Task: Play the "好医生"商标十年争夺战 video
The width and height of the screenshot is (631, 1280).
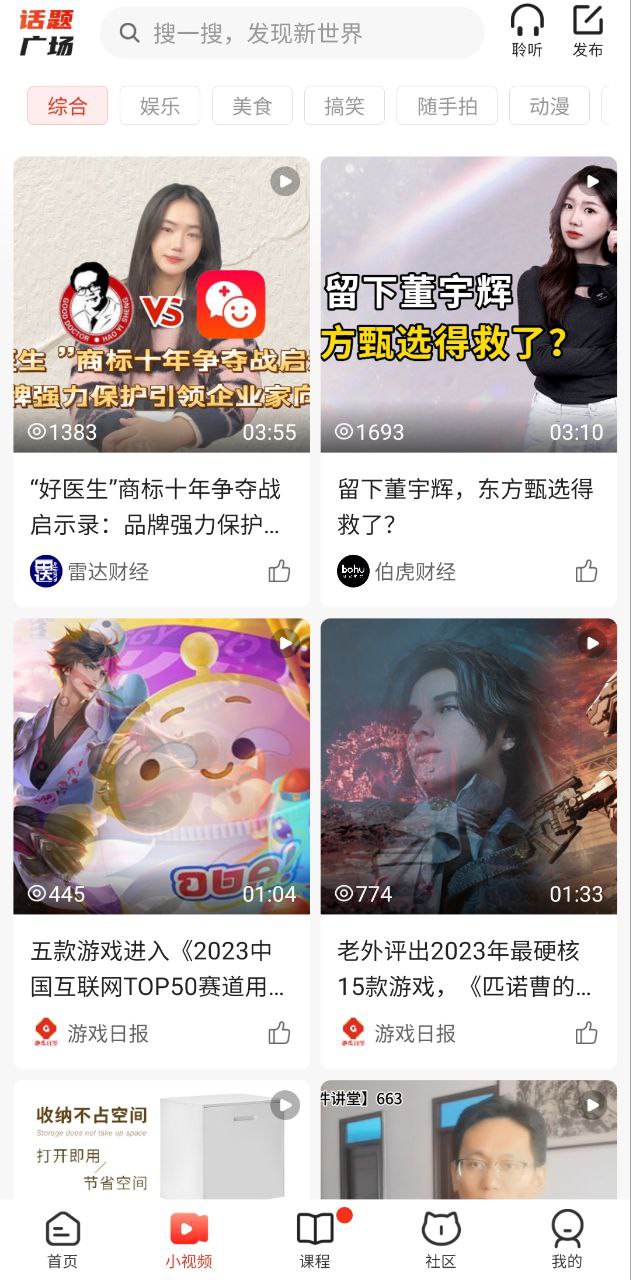Action: [161, 304]
